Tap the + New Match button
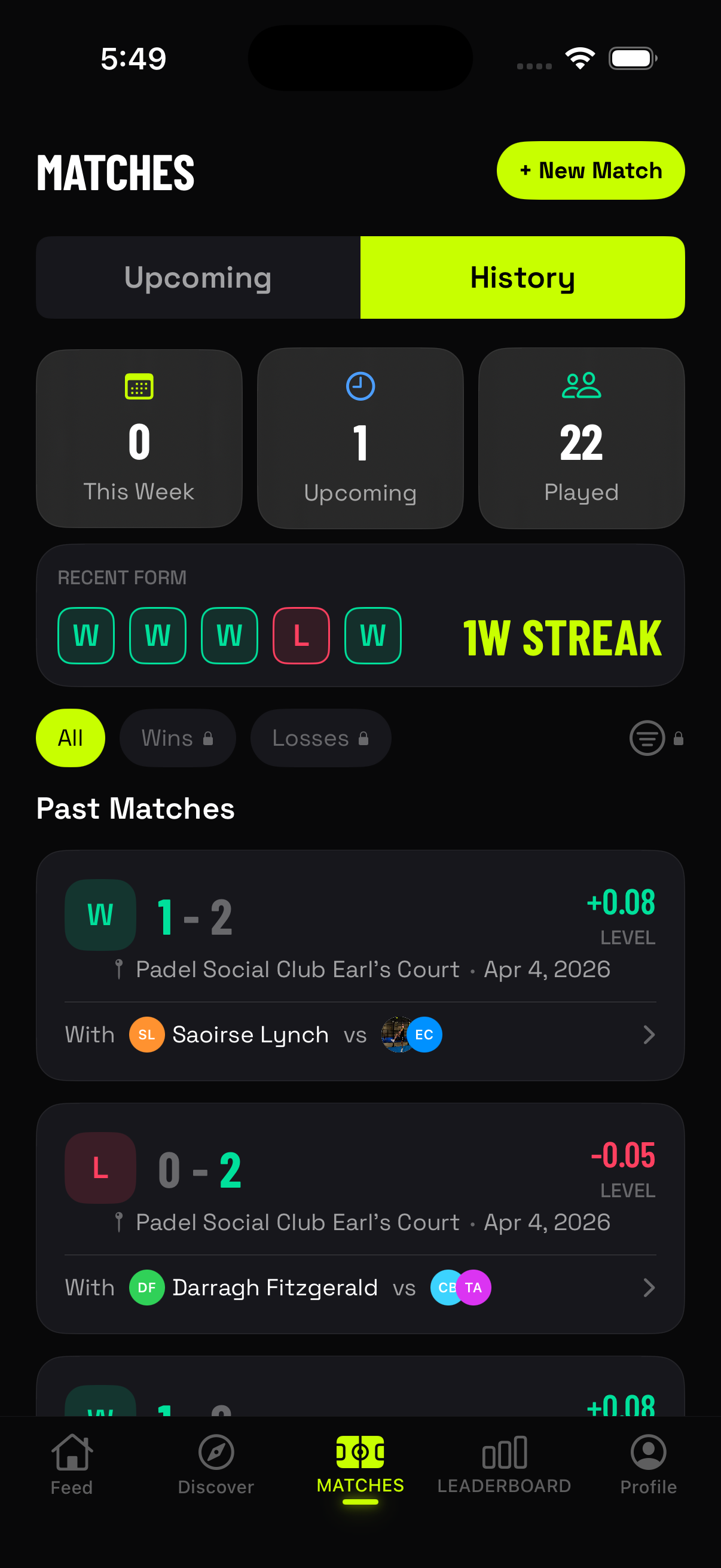Viewport: 721px width, 1568px height. (x=589, y=170)
